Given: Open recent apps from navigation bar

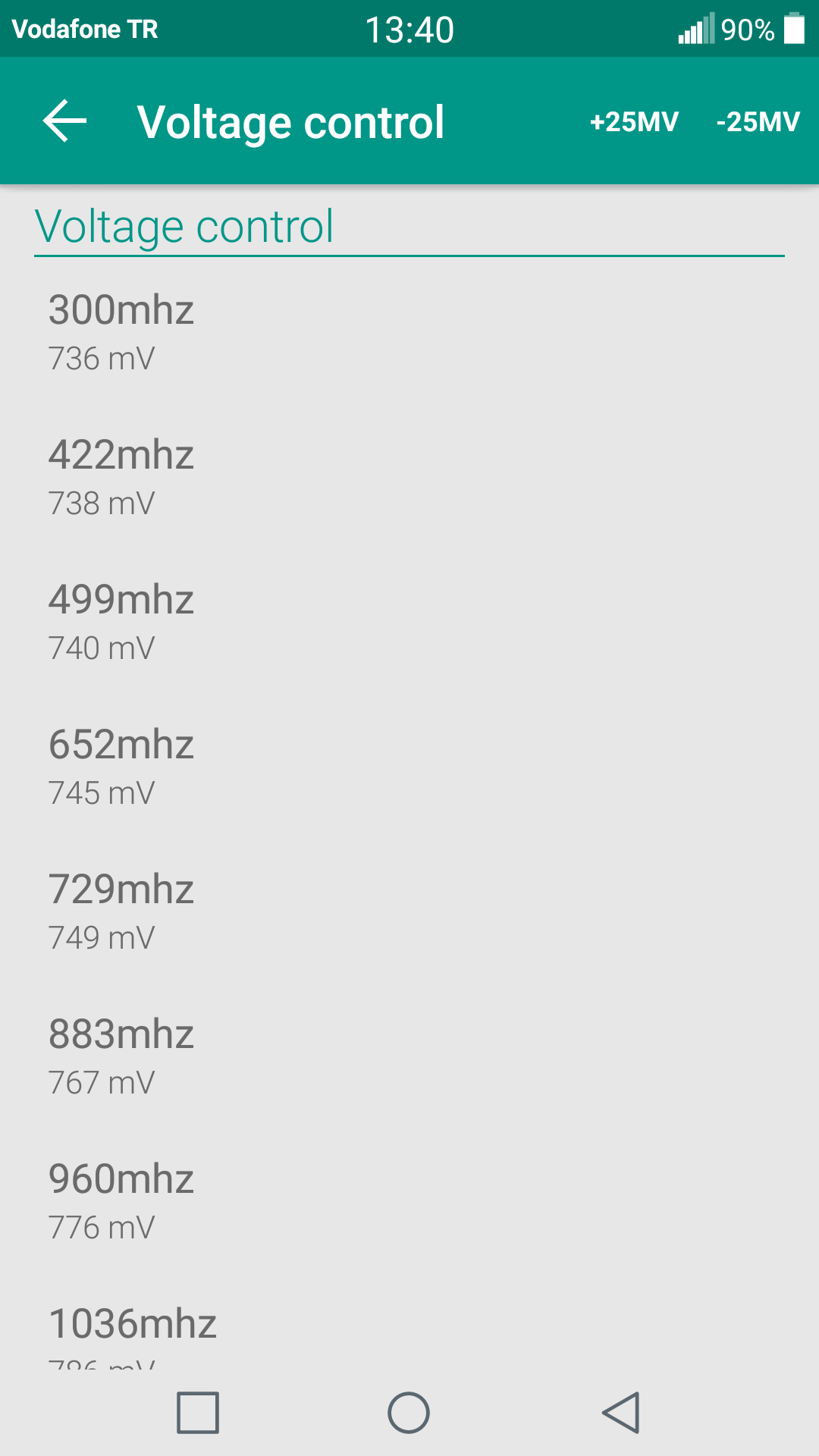Looking at the screenshot, I should point(198,1413).
